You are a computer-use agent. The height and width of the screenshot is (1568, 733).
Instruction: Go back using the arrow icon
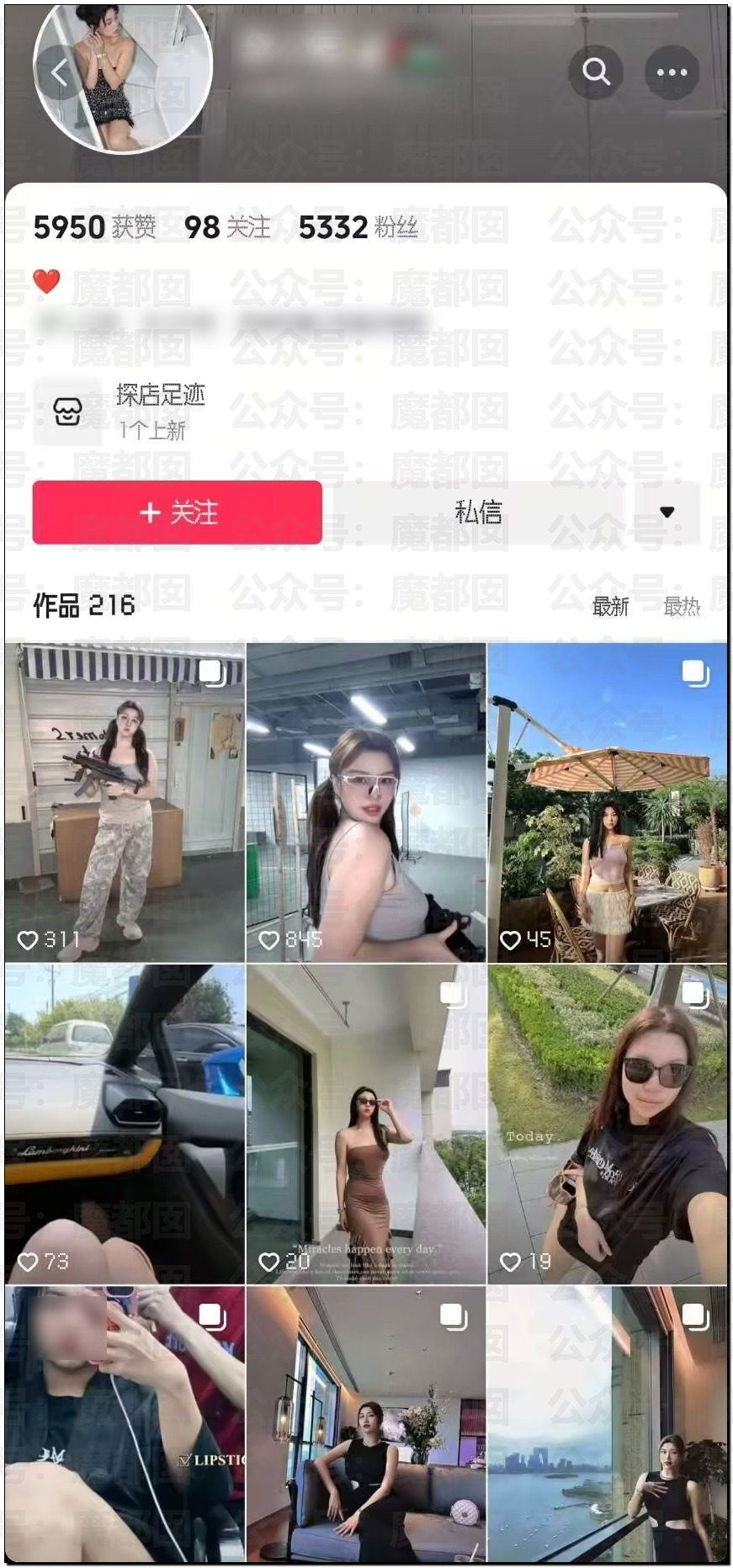click(59, 73)
